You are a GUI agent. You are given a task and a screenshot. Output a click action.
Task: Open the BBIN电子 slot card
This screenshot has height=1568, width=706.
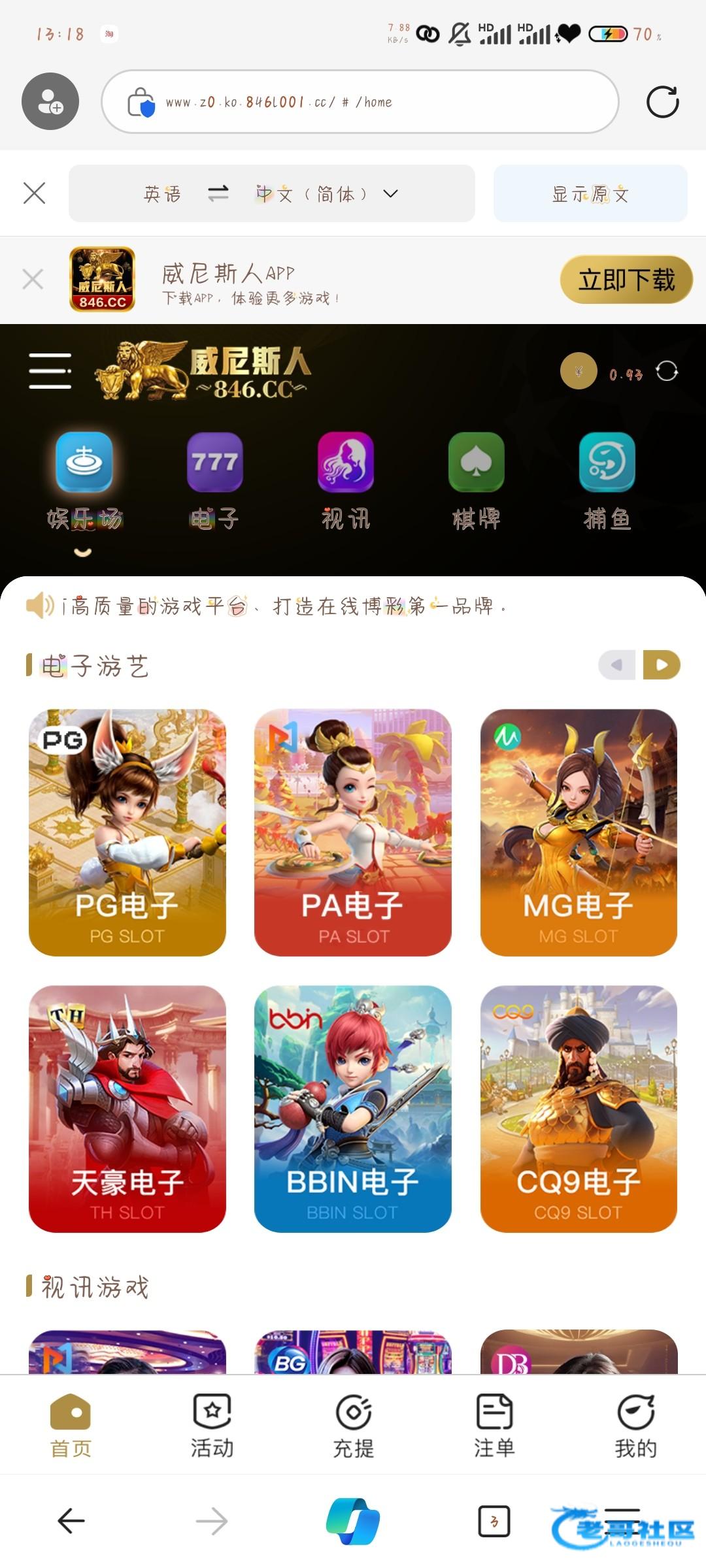coord(352,1108)
